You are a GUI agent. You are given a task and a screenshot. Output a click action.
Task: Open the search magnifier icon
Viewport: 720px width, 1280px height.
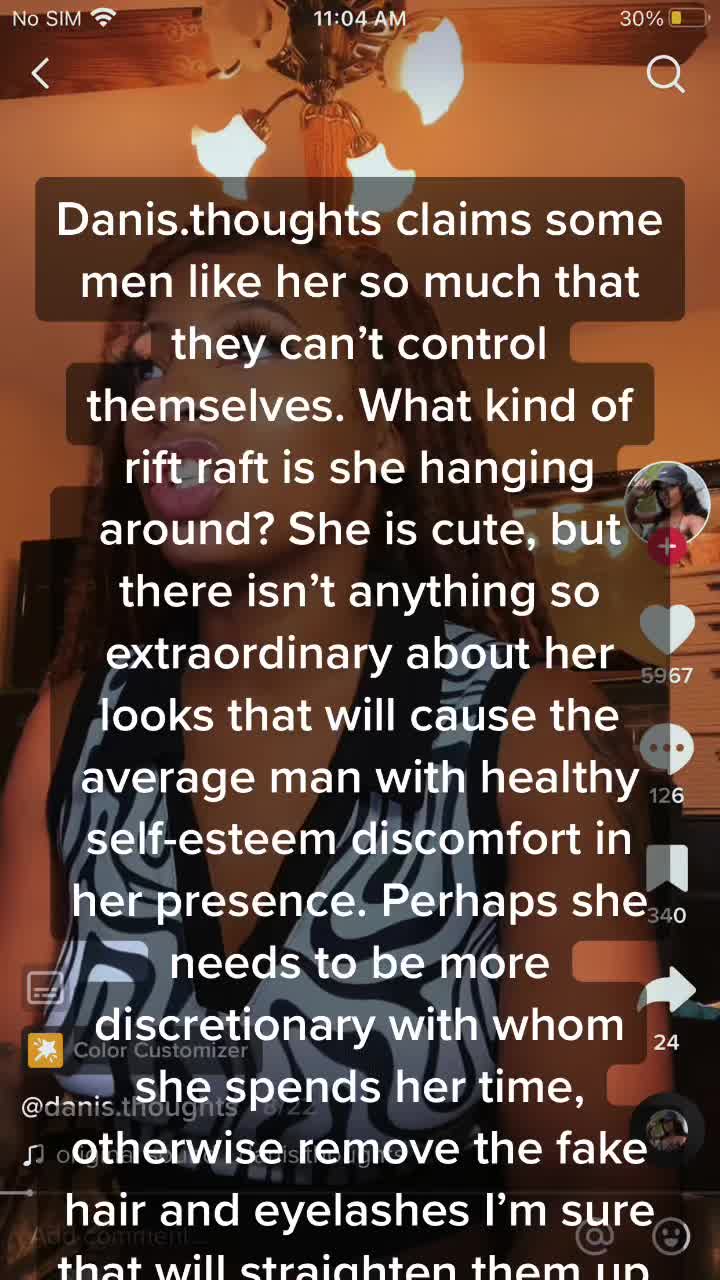coord(665,73)
